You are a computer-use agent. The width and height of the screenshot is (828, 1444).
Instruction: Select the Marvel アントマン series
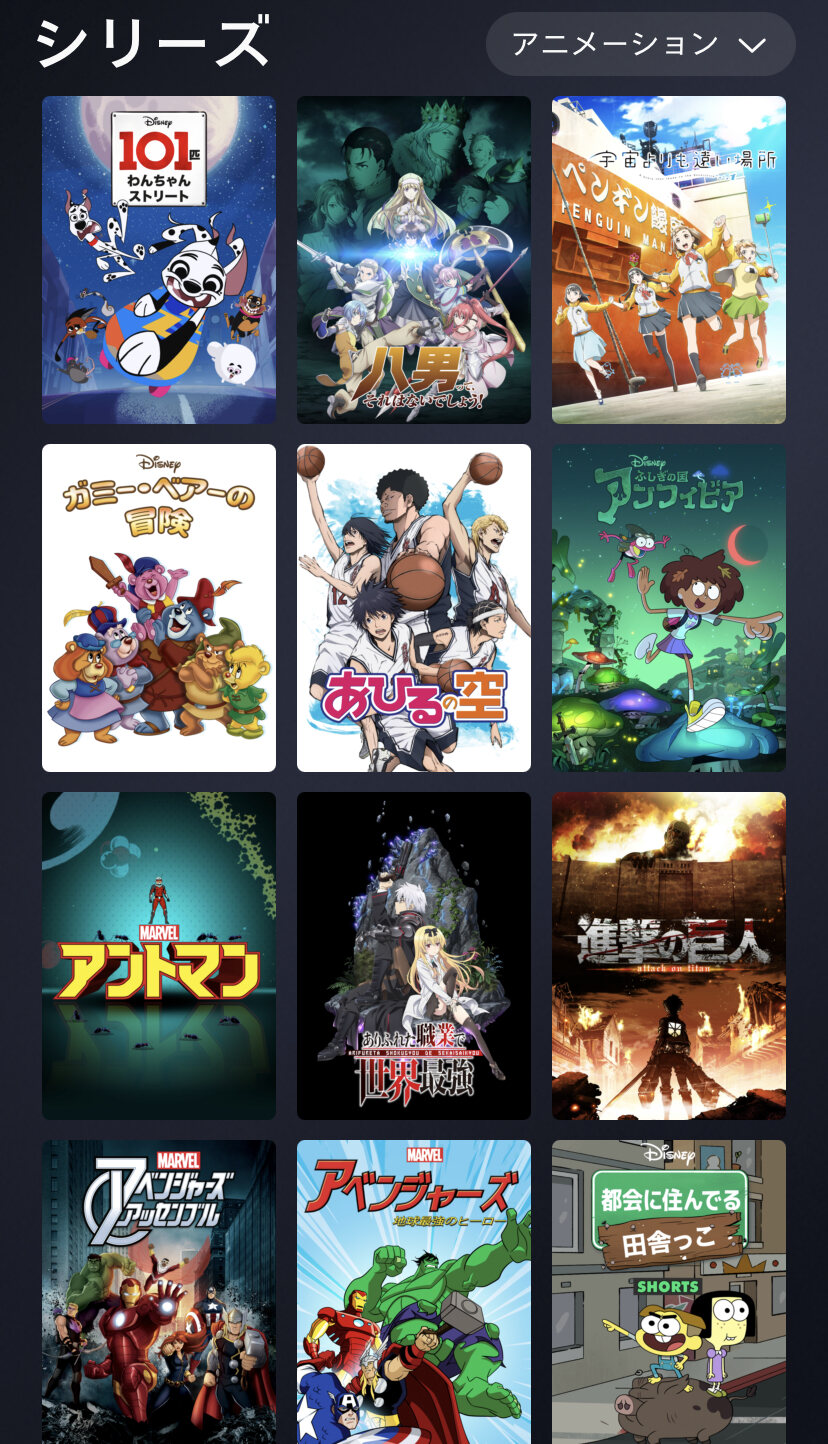coord(159,956)
